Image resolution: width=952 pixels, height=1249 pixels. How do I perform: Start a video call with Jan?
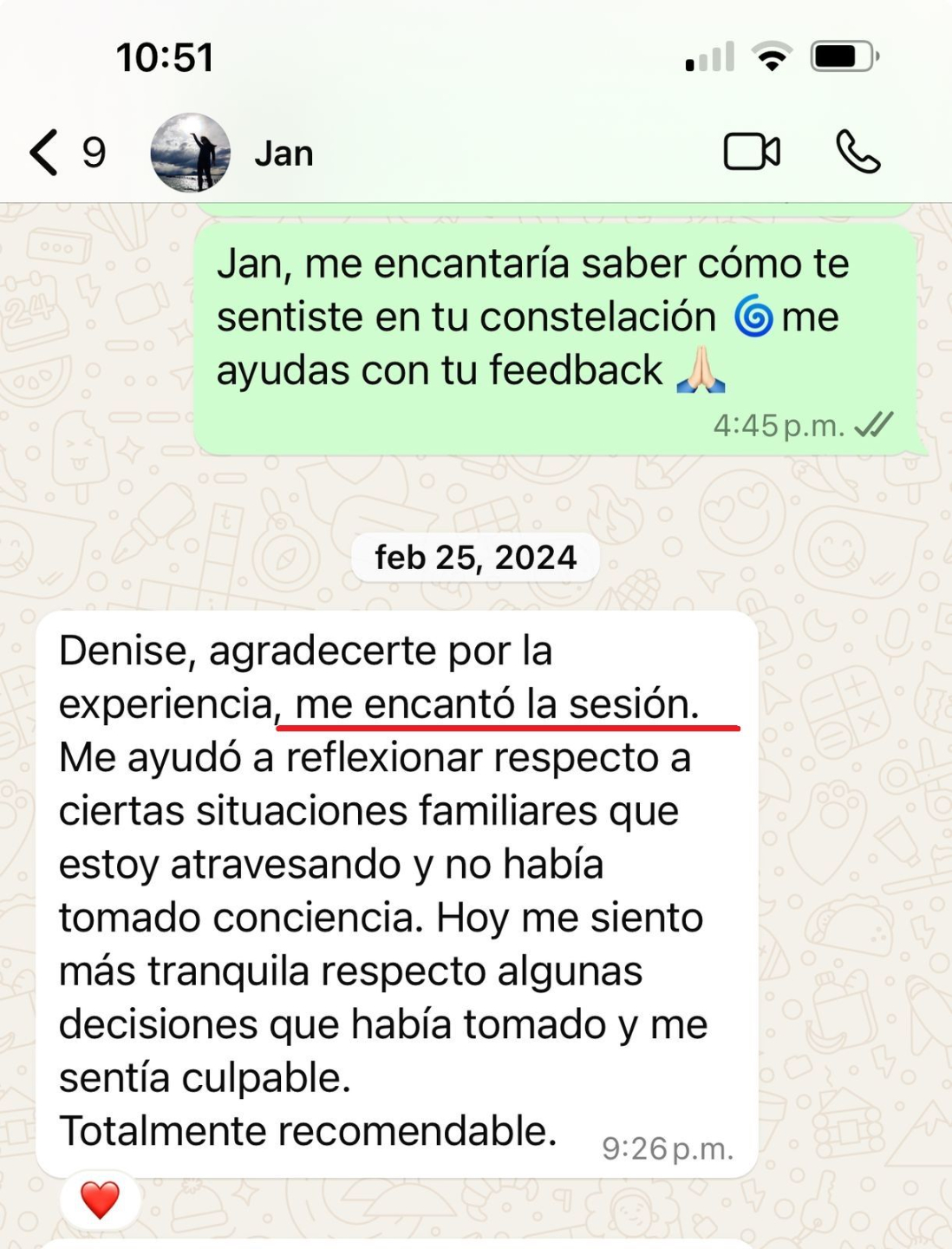point(751,153)
